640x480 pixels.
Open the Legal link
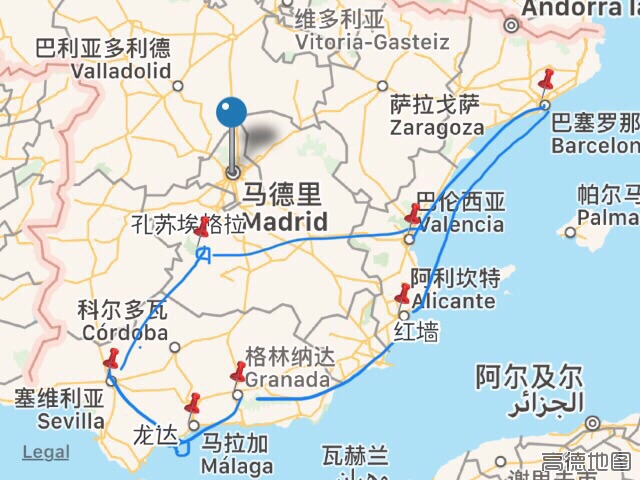coord(46,452)
